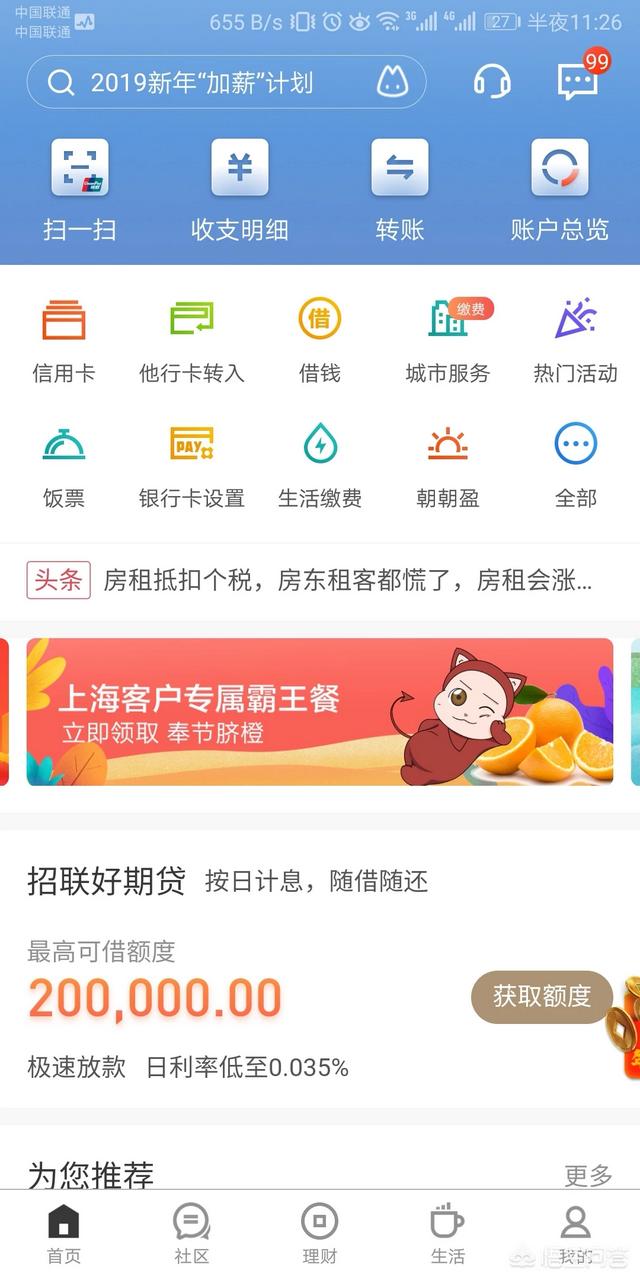Viewport: 640px width, 1280px height.
Task: Open messages icon with 99 badge
Action: [x=578, y=80]
